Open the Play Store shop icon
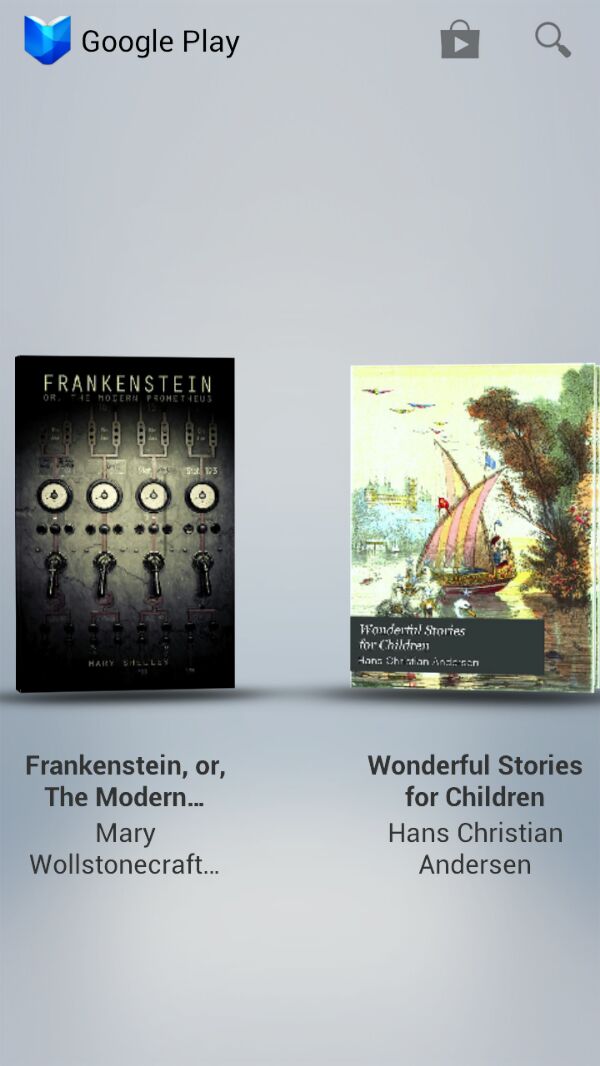Image resolution: width=600 pixels, height=1066 pixels. tap(460, 41)
